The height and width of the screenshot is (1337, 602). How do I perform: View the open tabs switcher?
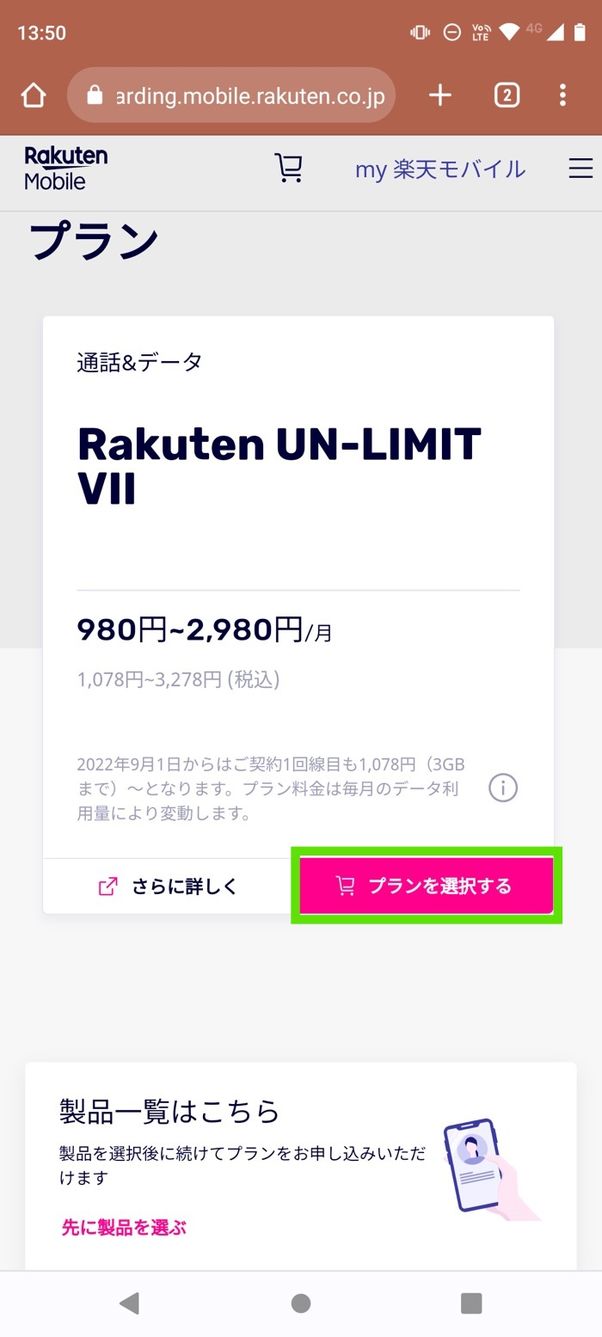[x=506, y=95]
